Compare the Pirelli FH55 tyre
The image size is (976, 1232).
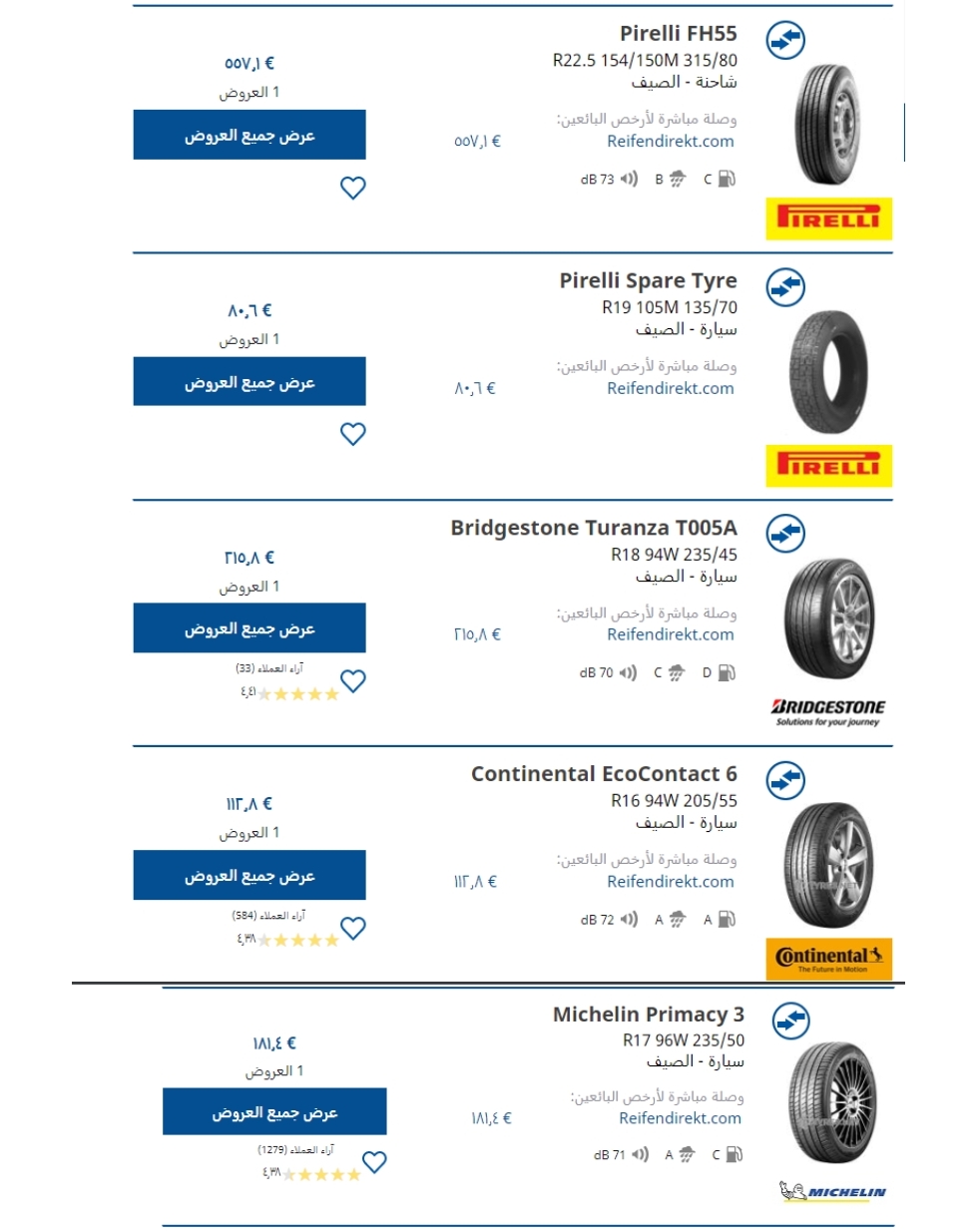pyautogui.click(x=785, y=40)
